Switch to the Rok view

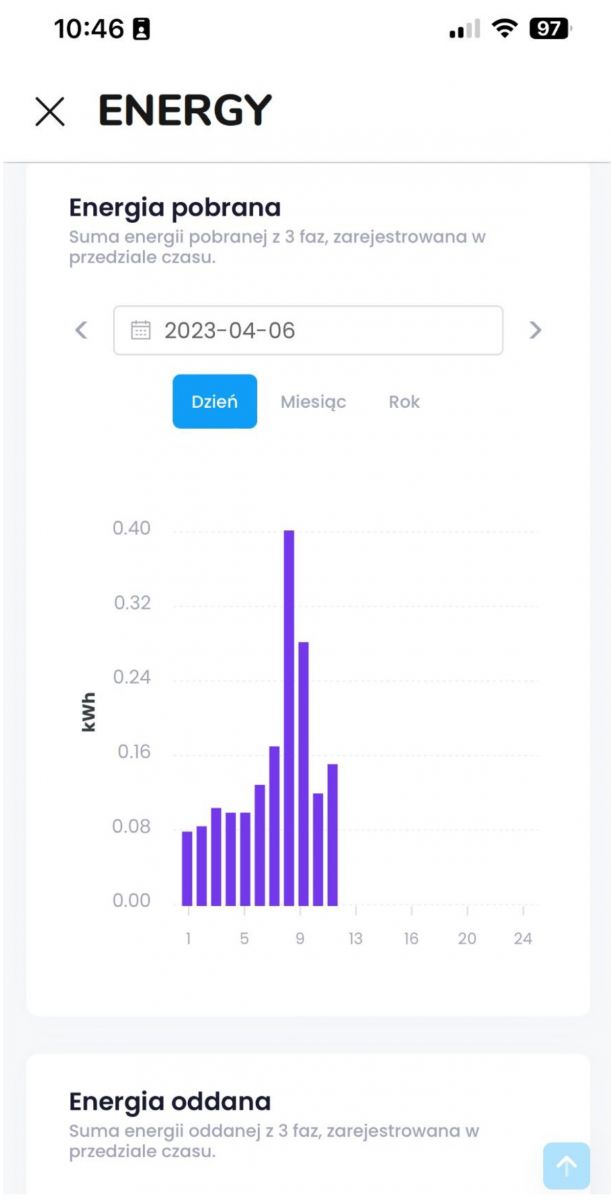tap(404, 402)
